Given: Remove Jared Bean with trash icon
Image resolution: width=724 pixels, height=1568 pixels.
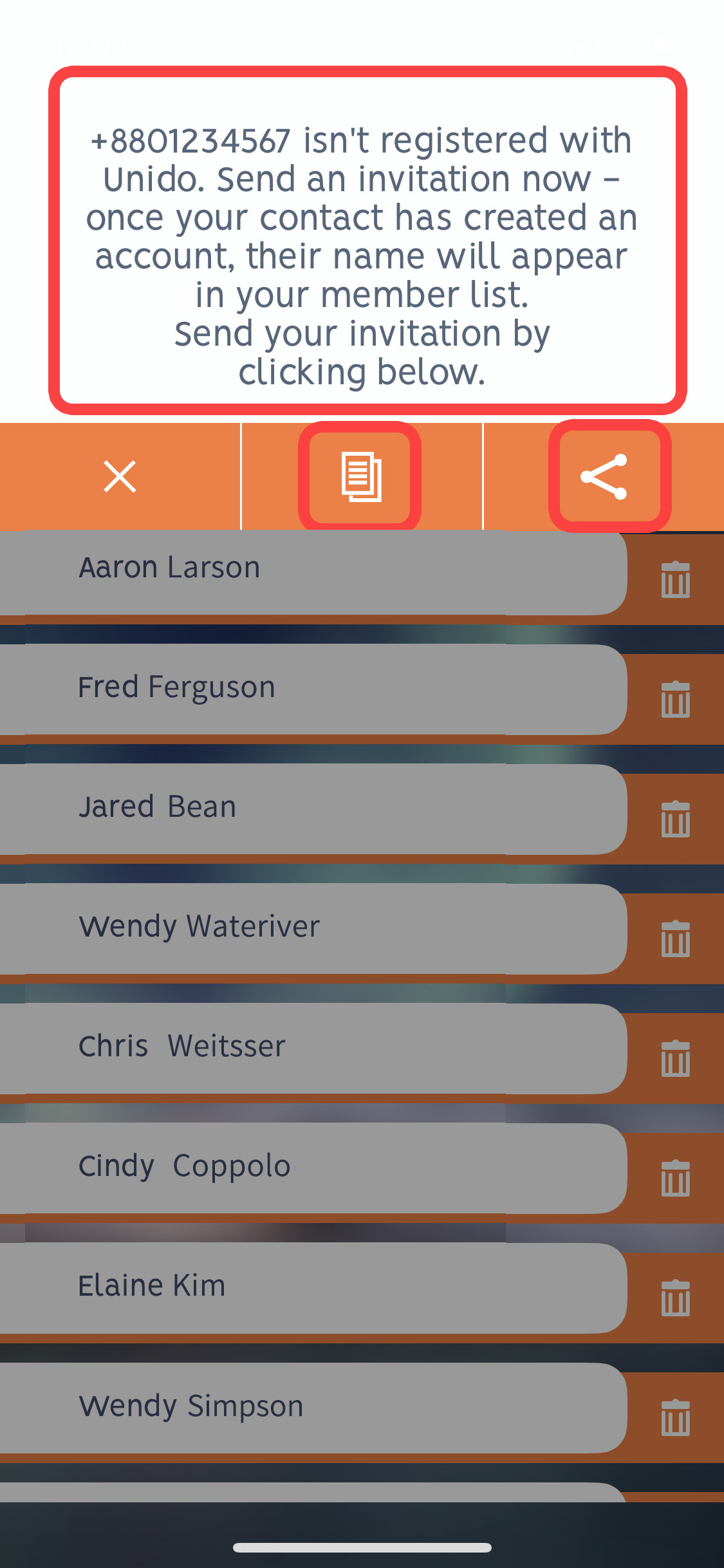Looking at the screenshot, I should click(676, 819).
